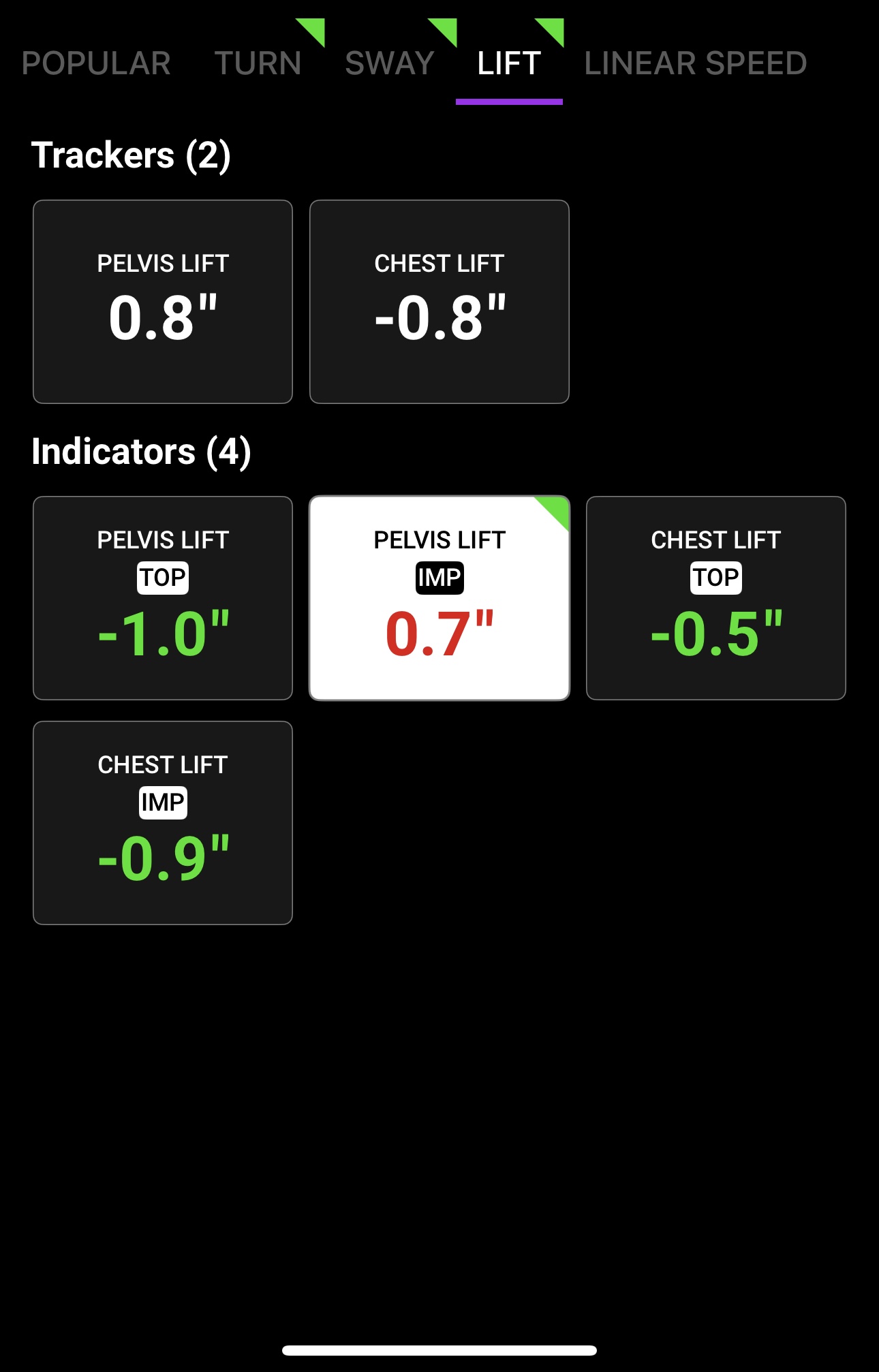This screenshot has height=1372, width=879.
Task: Tap the red 0.7 inch value
Action: 439,634
